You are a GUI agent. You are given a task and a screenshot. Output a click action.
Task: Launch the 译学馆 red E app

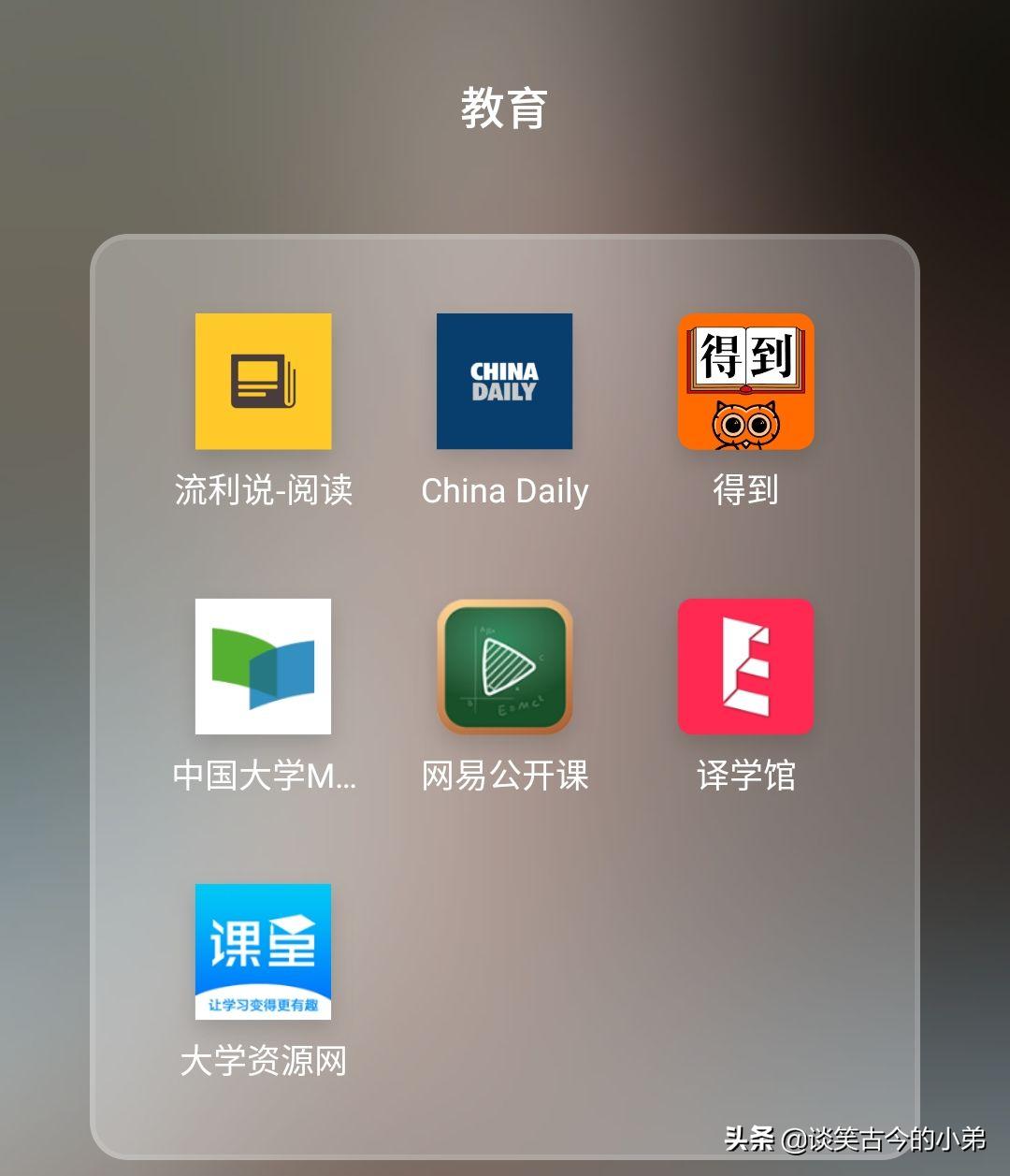click(x=744, y=666)
